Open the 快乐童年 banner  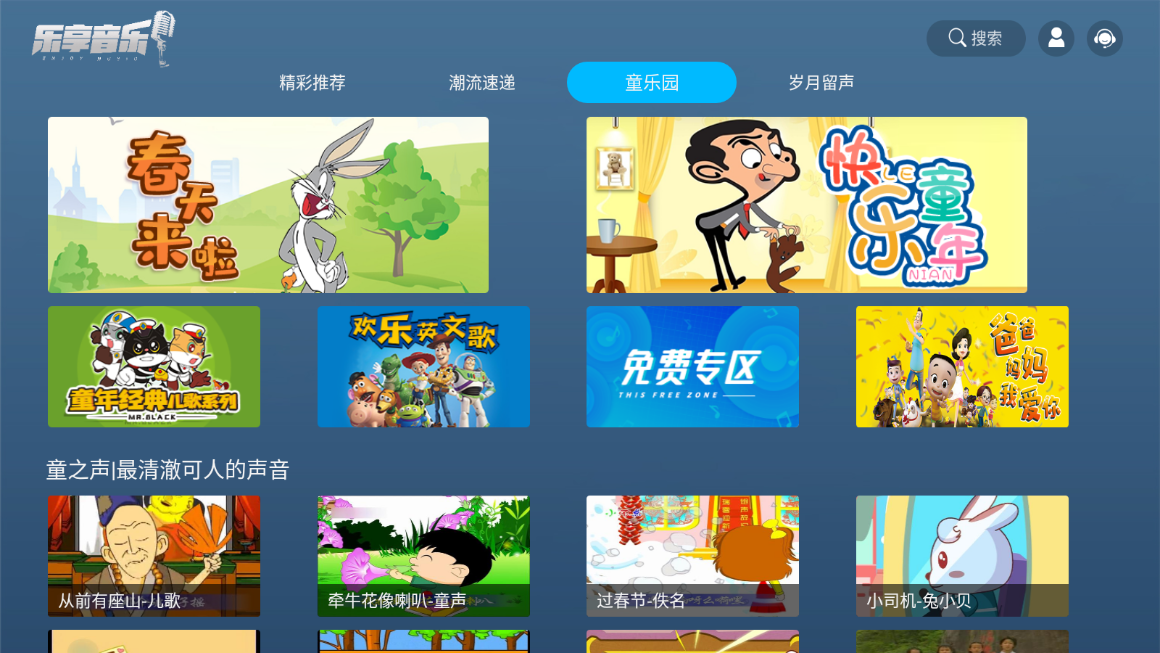pos(806,205)
